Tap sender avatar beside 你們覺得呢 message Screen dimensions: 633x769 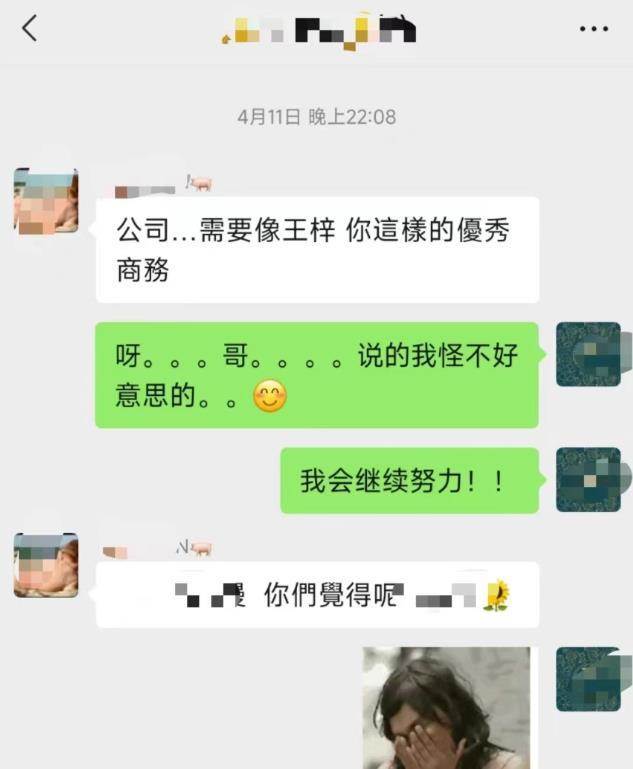click(x=46, y=565)
